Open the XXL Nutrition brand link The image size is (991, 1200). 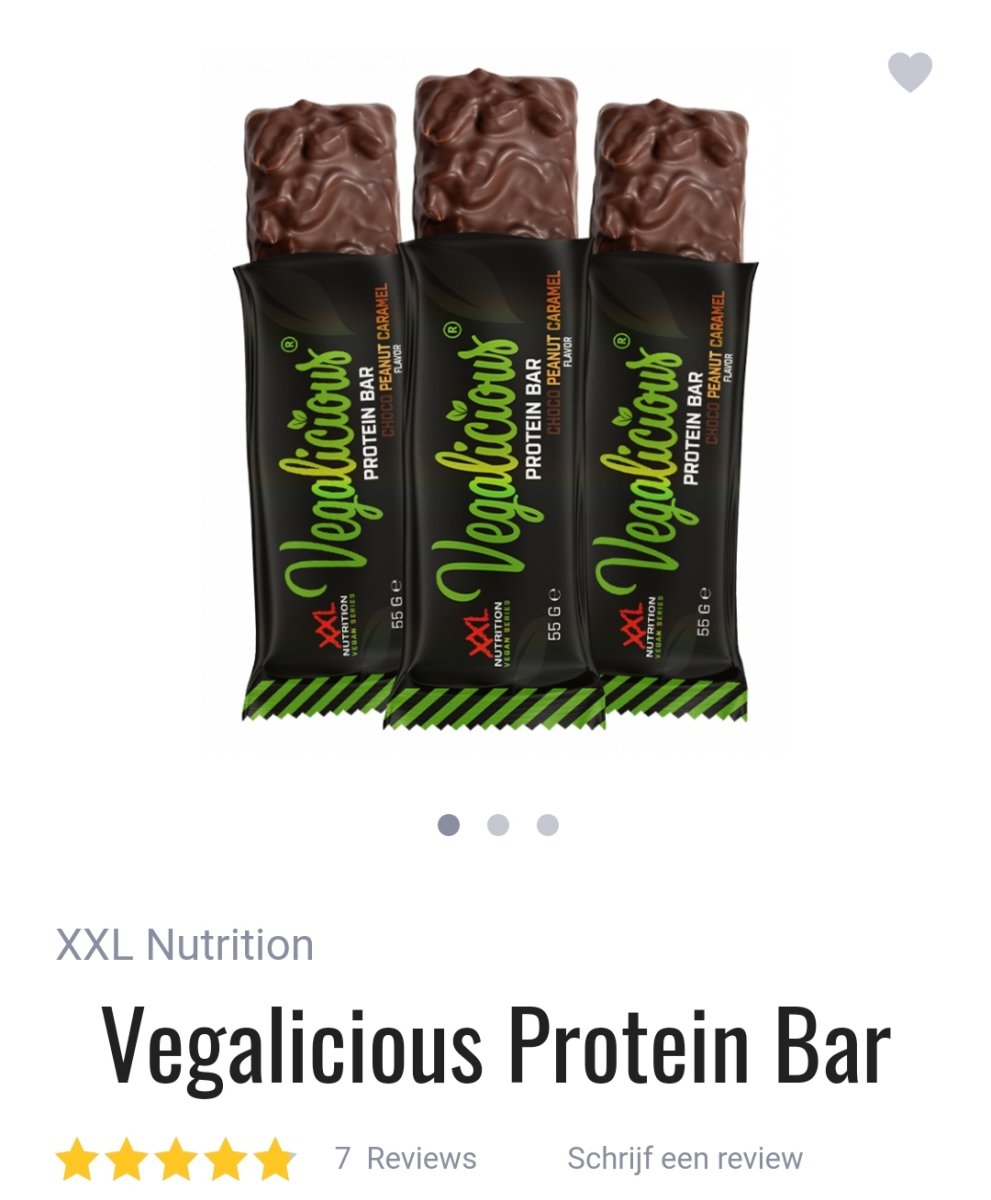coord(185,945)
